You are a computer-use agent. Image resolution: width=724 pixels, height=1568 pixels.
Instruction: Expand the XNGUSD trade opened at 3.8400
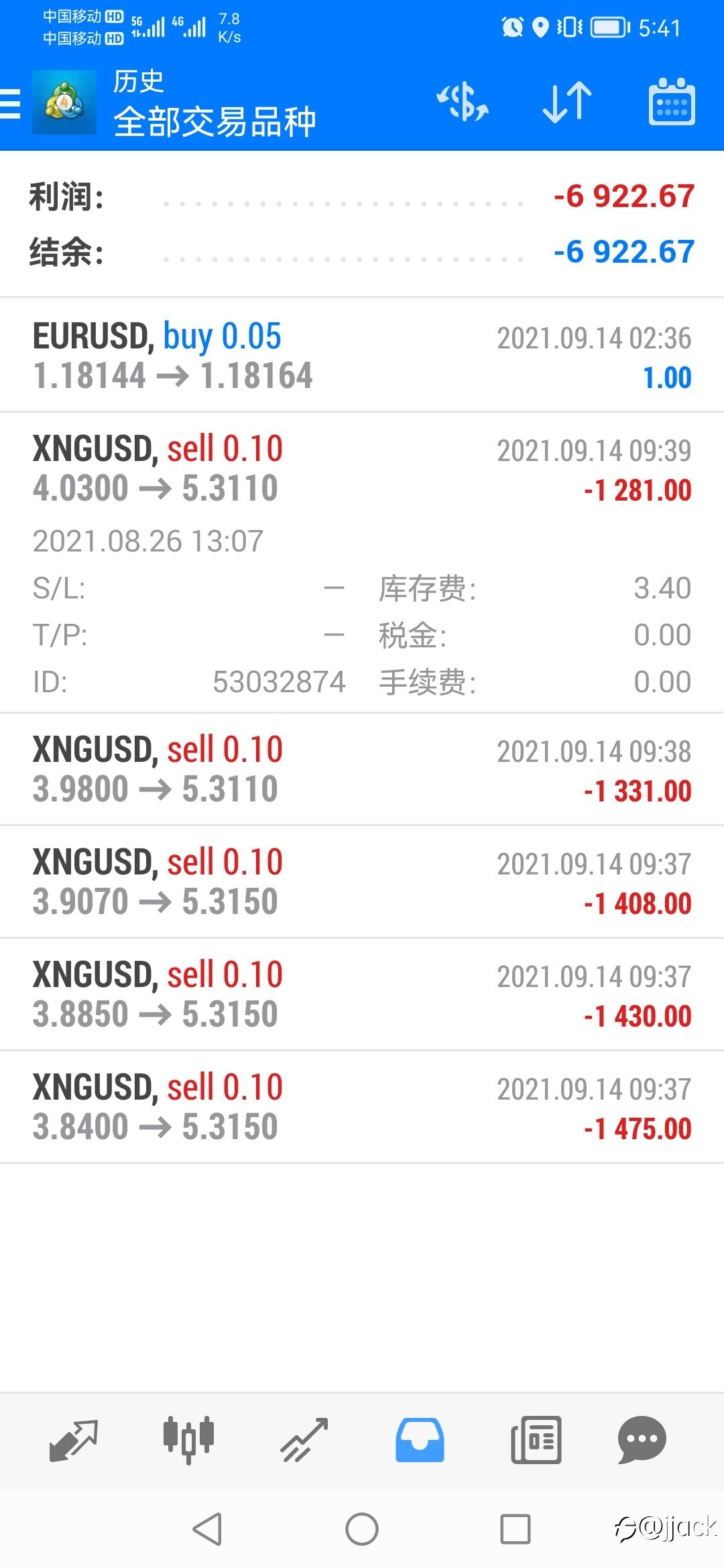click(x=362, y=1107)
